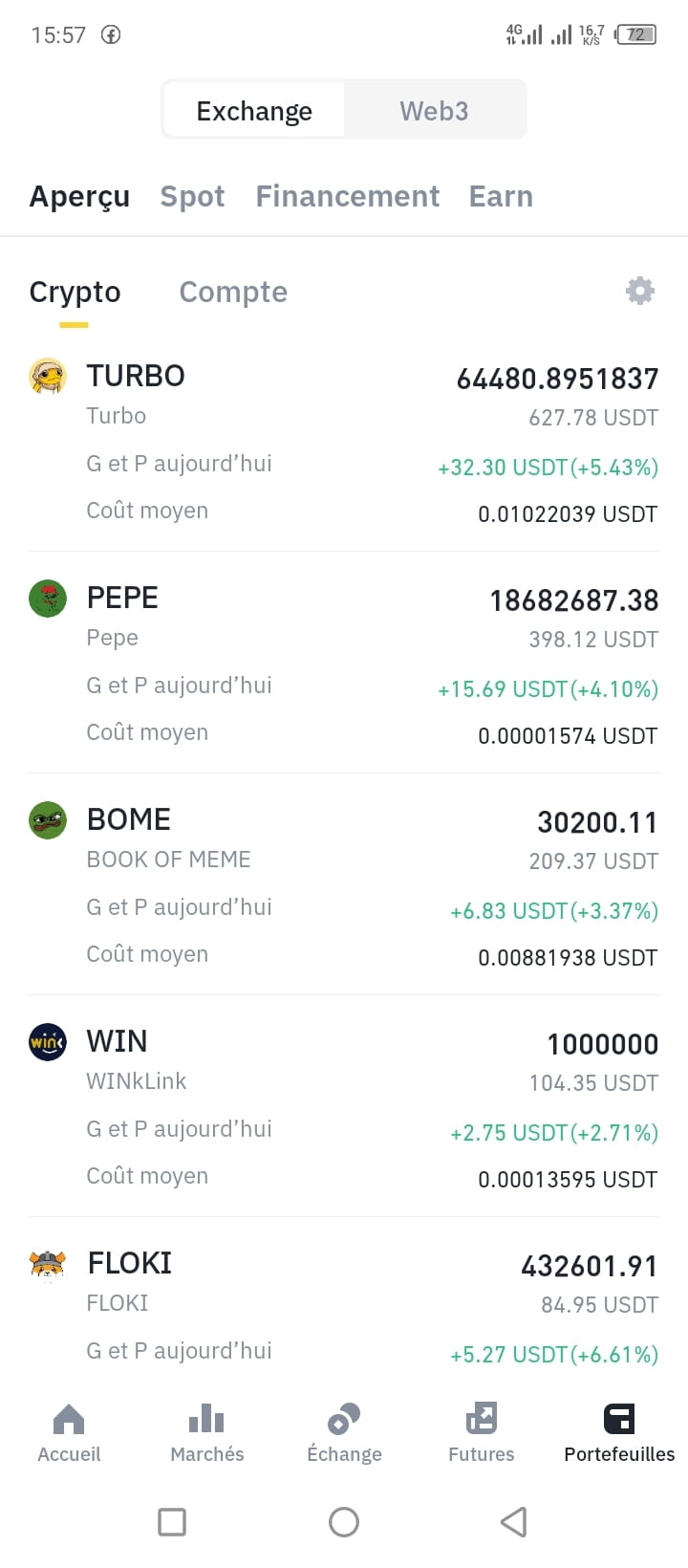View the BOME holding details

(344, 885)
